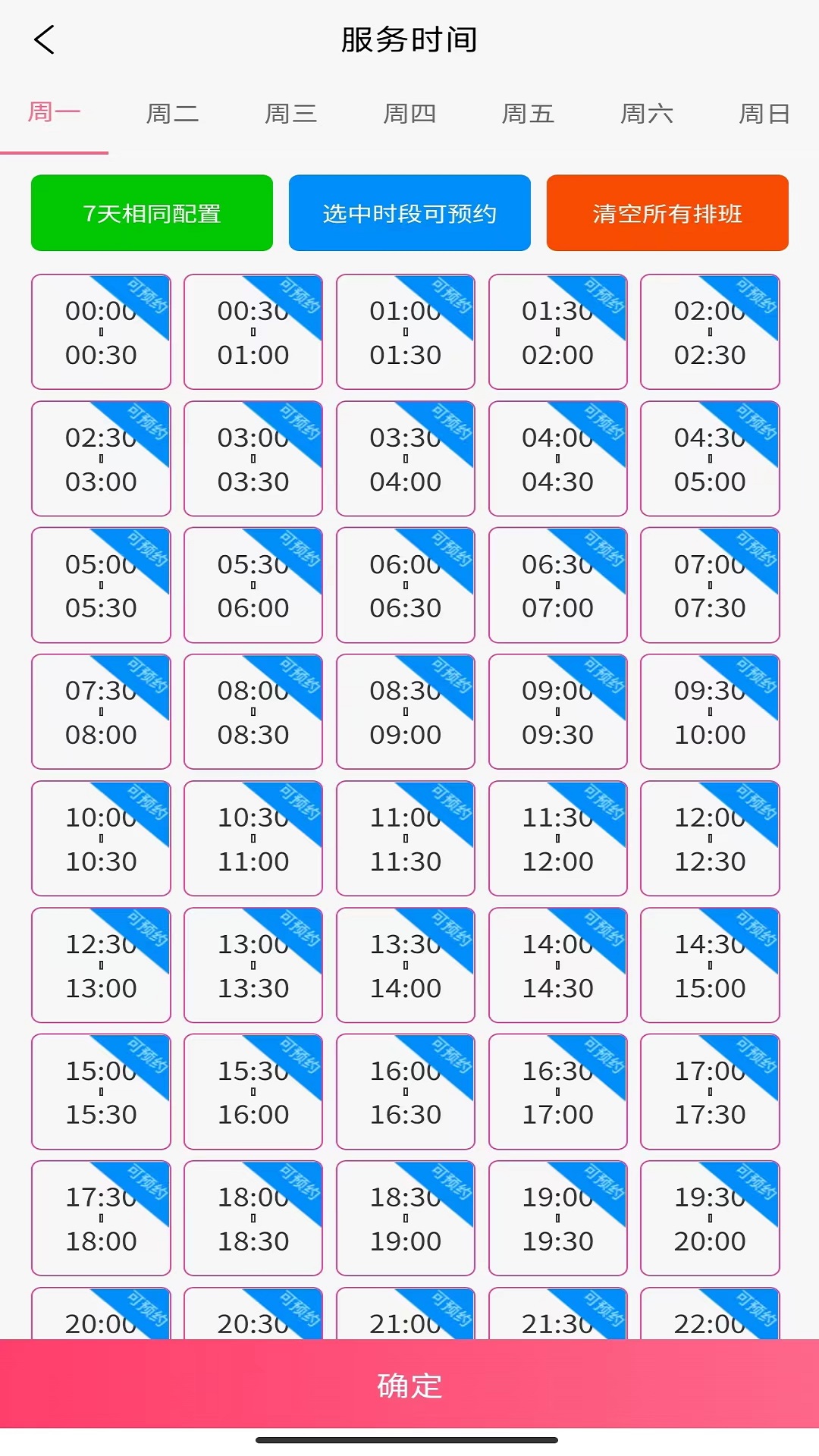This screenshot has height=1456, width=819.
Task: Tap 选中时段可预约 button
Action: [x=409, y=213]
